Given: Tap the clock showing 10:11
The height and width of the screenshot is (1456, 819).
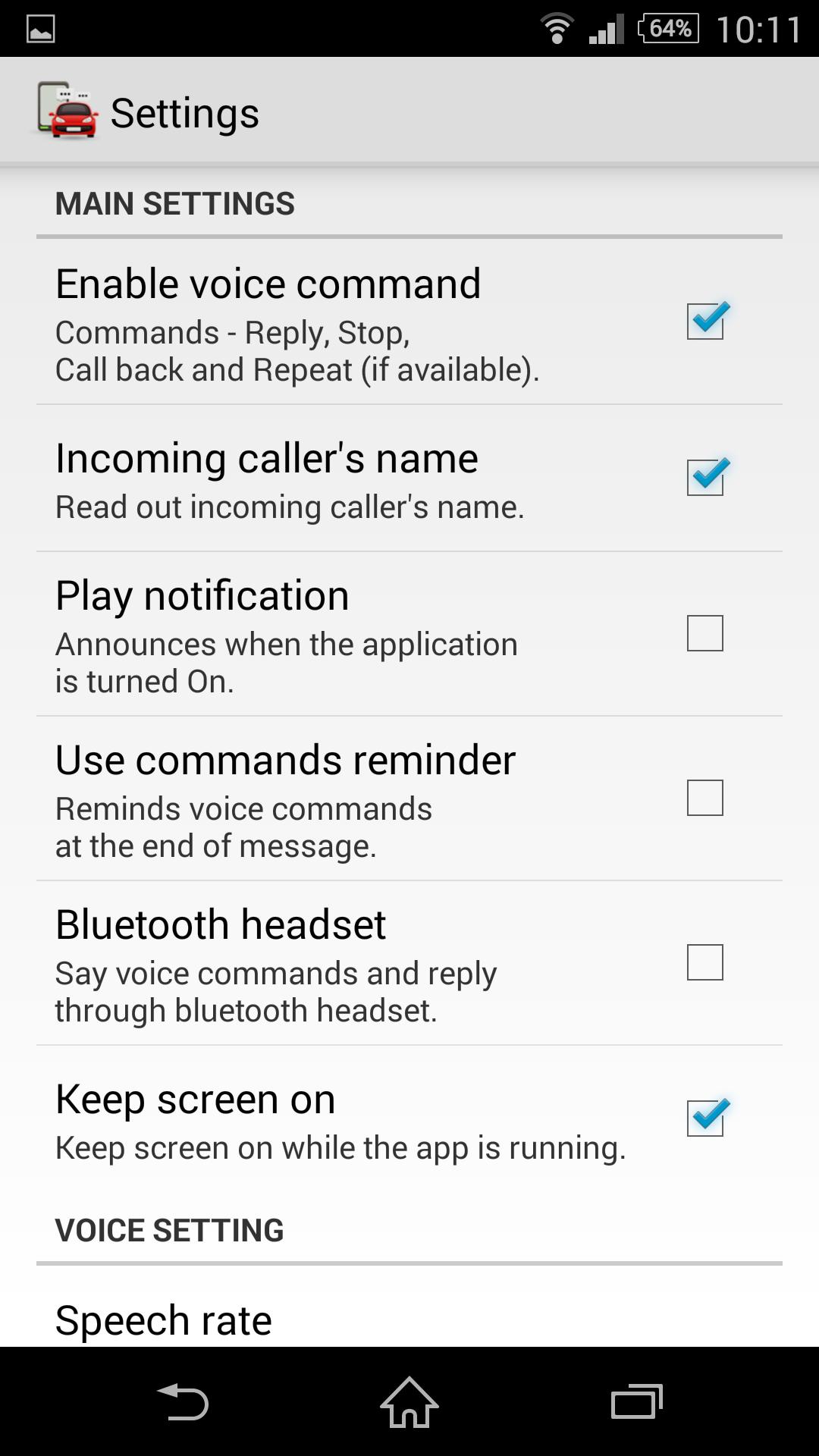Looking at the screenshot, I should point(762,29).
